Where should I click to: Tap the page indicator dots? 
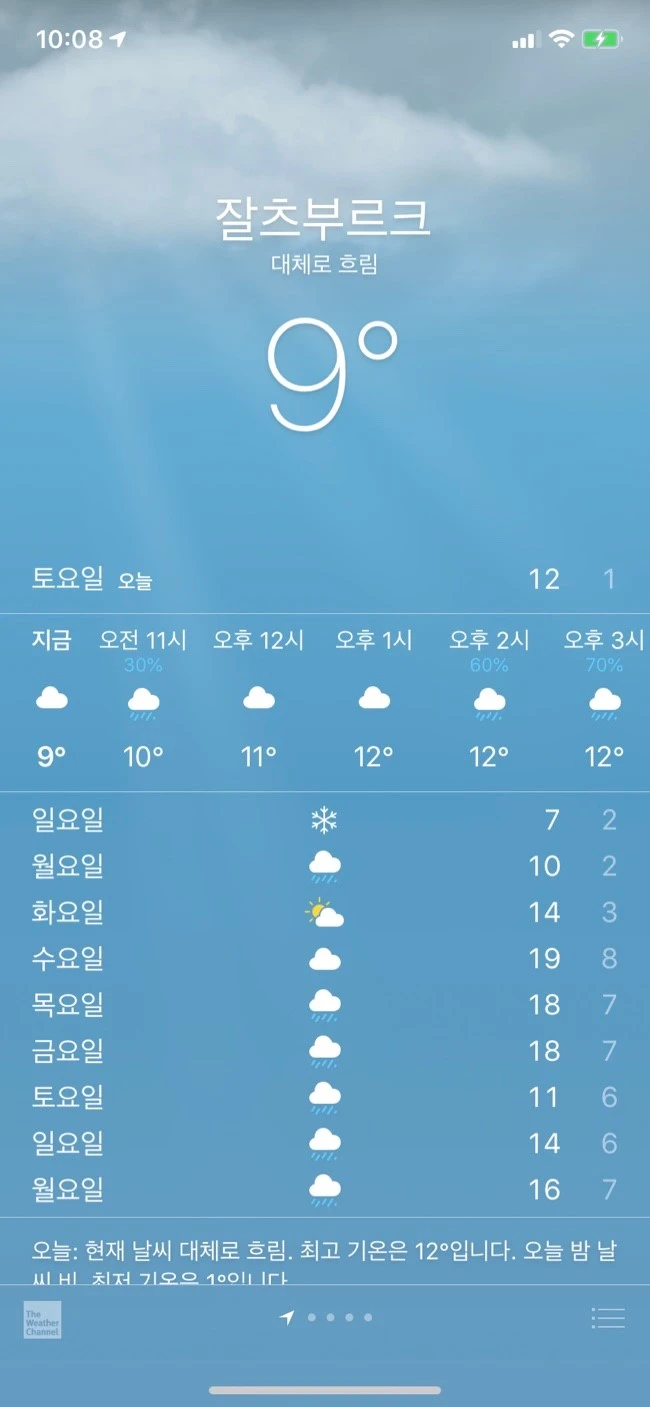[327, 1318]
